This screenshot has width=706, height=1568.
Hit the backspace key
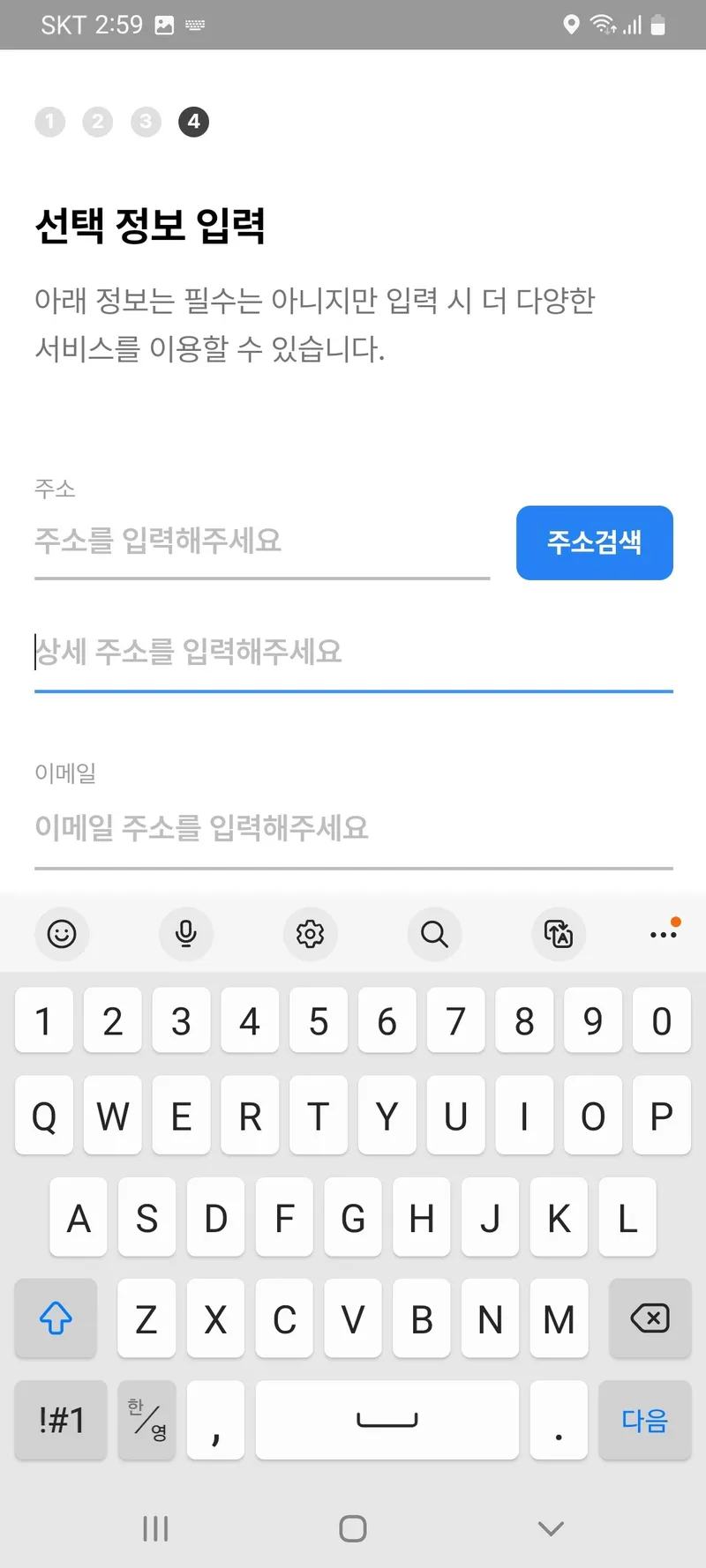[650, 1318]
